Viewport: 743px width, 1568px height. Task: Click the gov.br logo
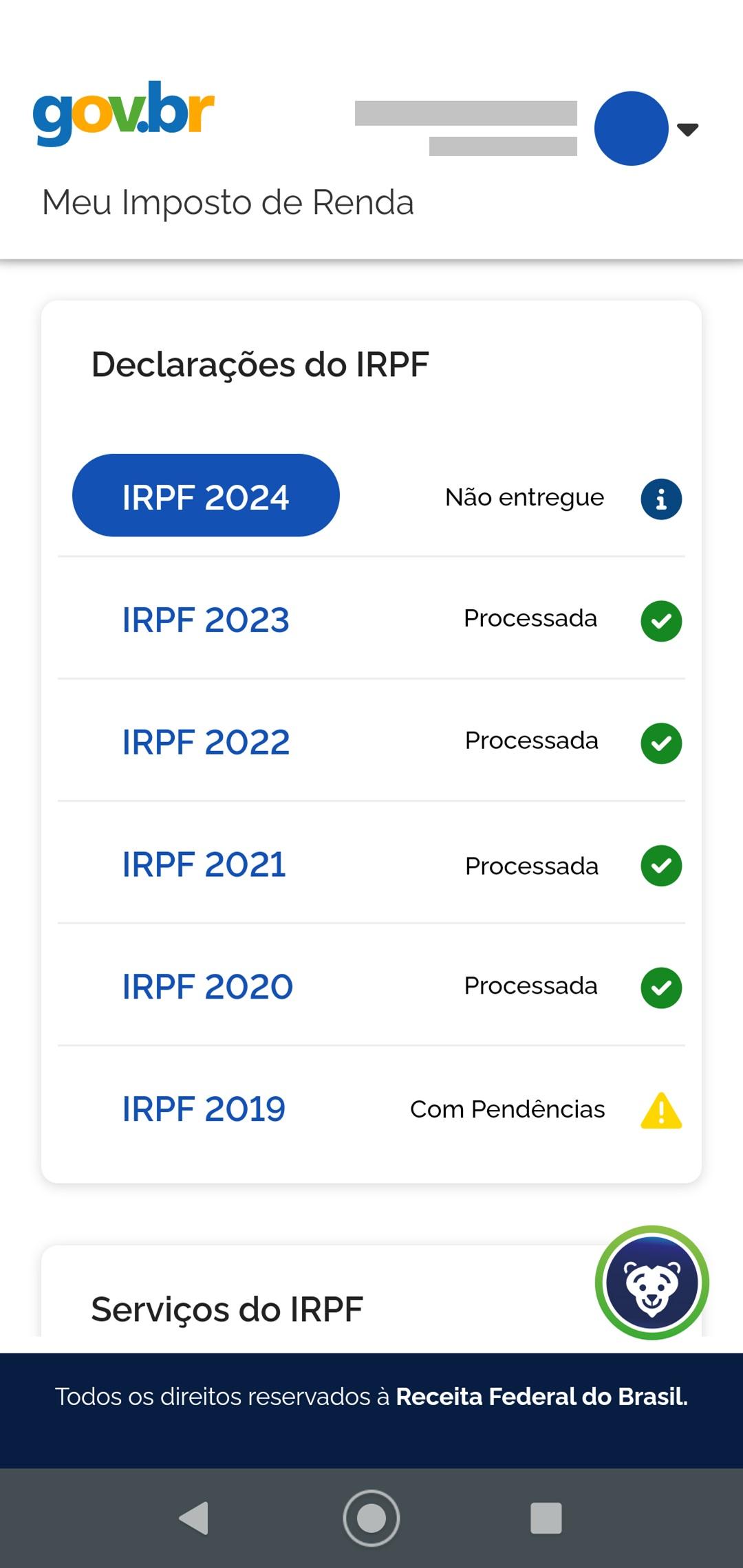(x=124, y=113)
